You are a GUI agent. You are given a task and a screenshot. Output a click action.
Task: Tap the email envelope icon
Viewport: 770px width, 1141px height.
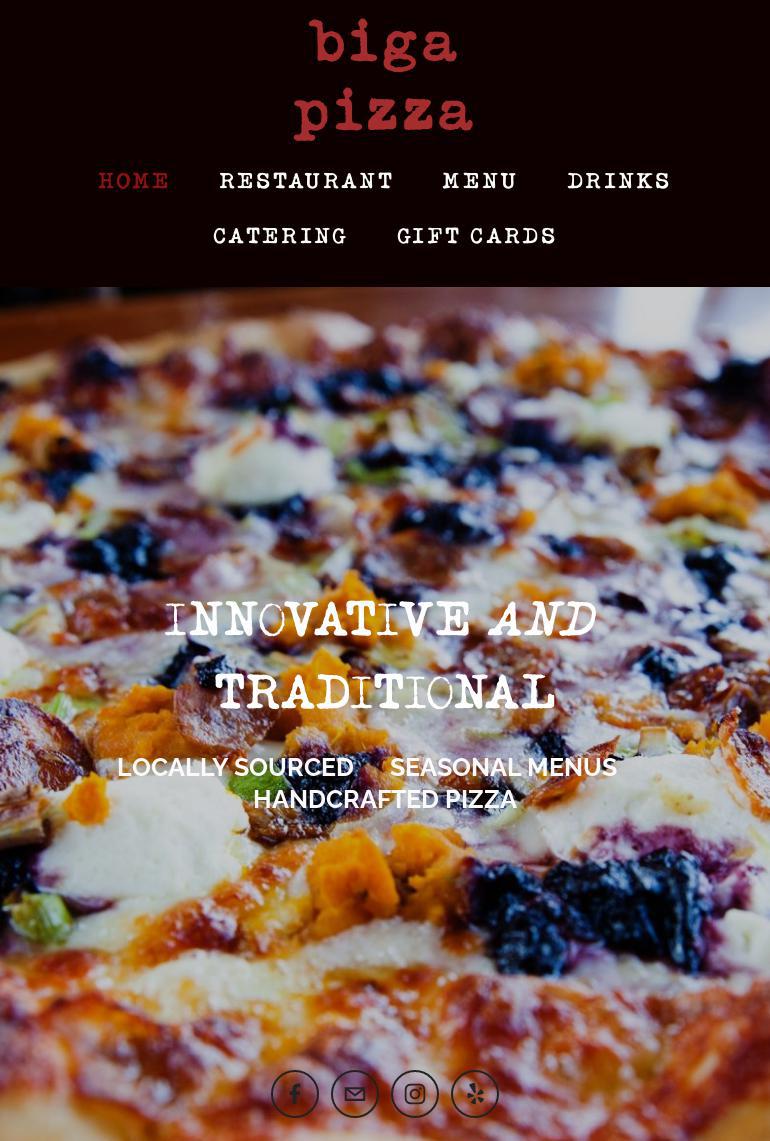(355, 1094)
